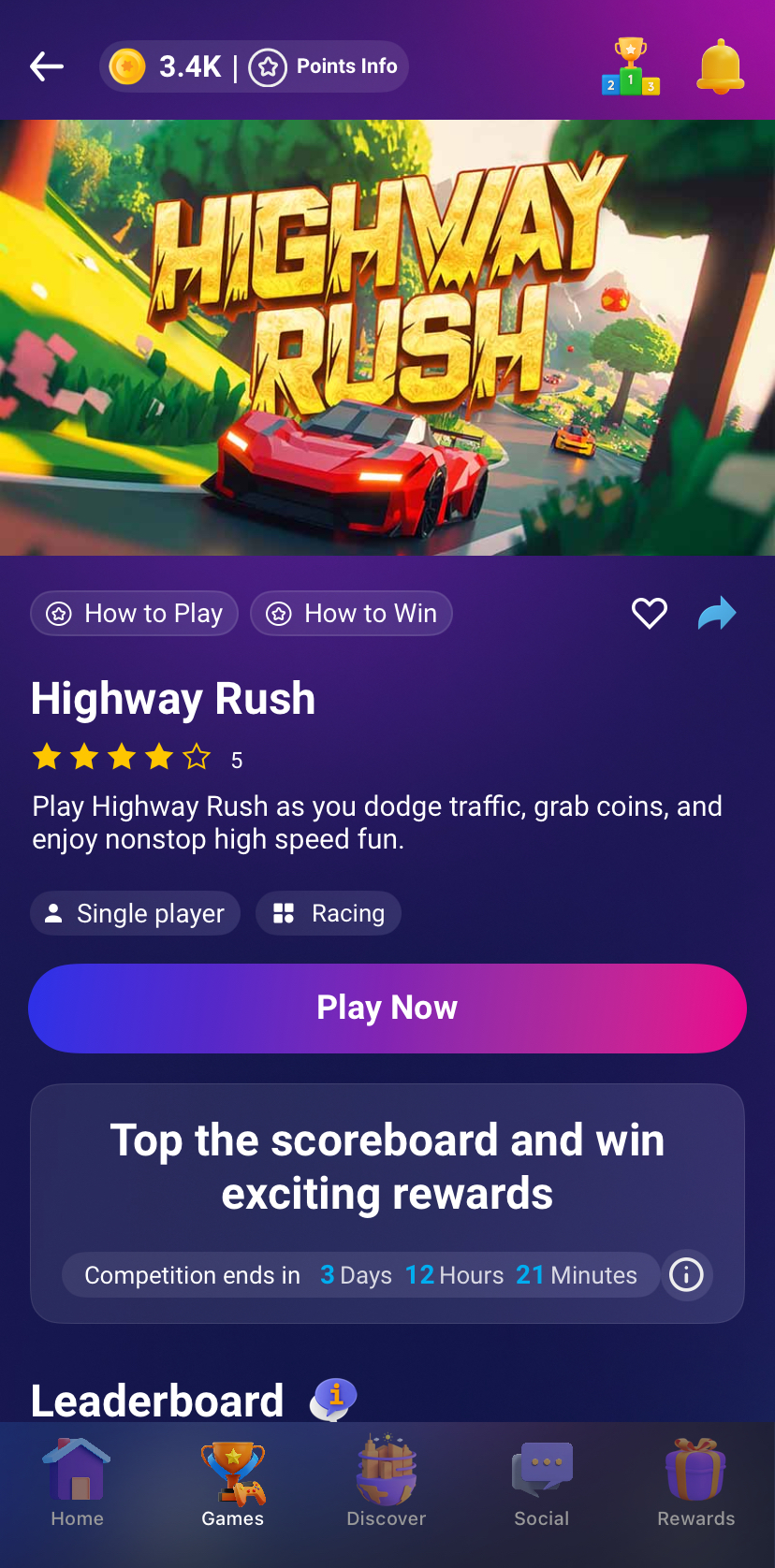775x1568 pixels.
Task: Share Highway Rush
Action: [x=717, y=614]
